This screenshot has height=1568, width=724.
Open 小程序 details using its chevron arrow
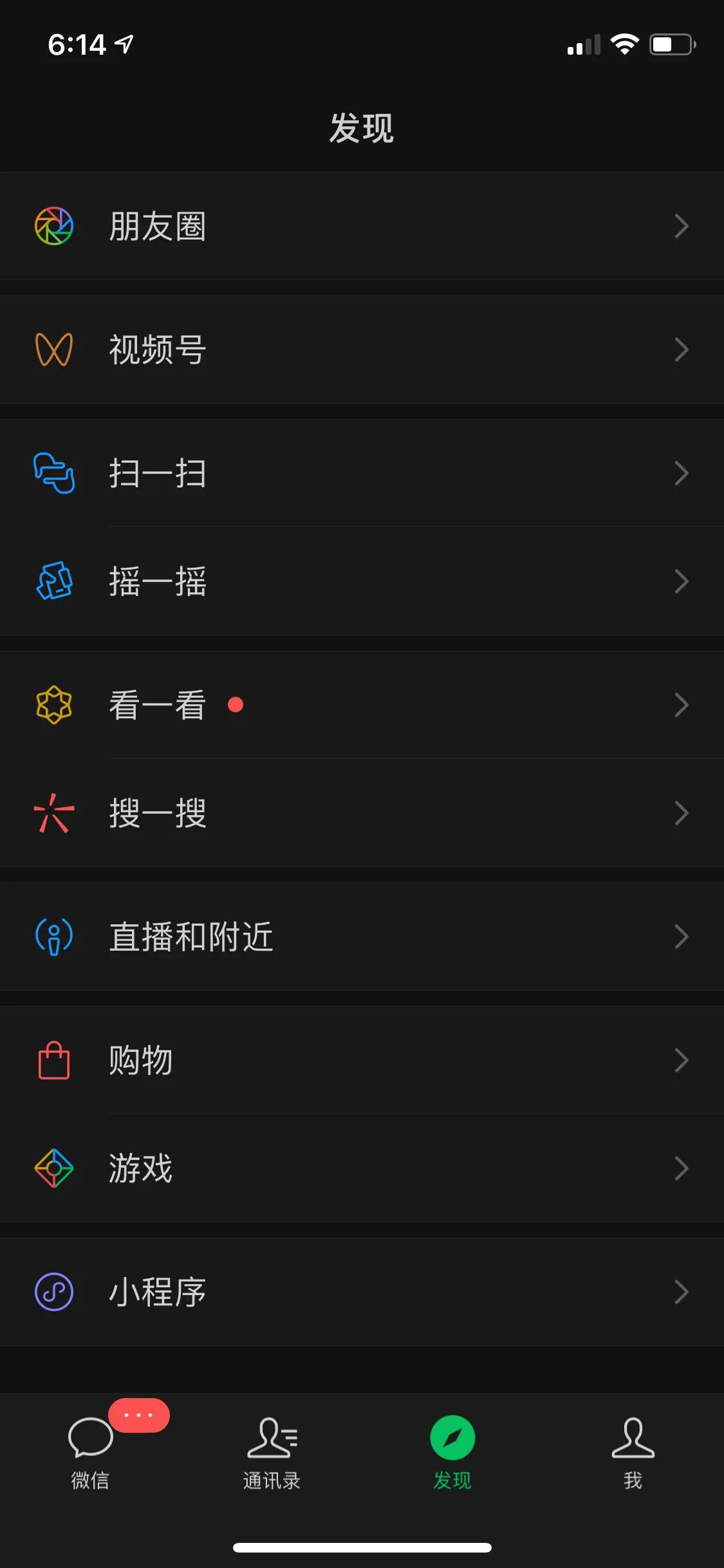pos(682,1292)
